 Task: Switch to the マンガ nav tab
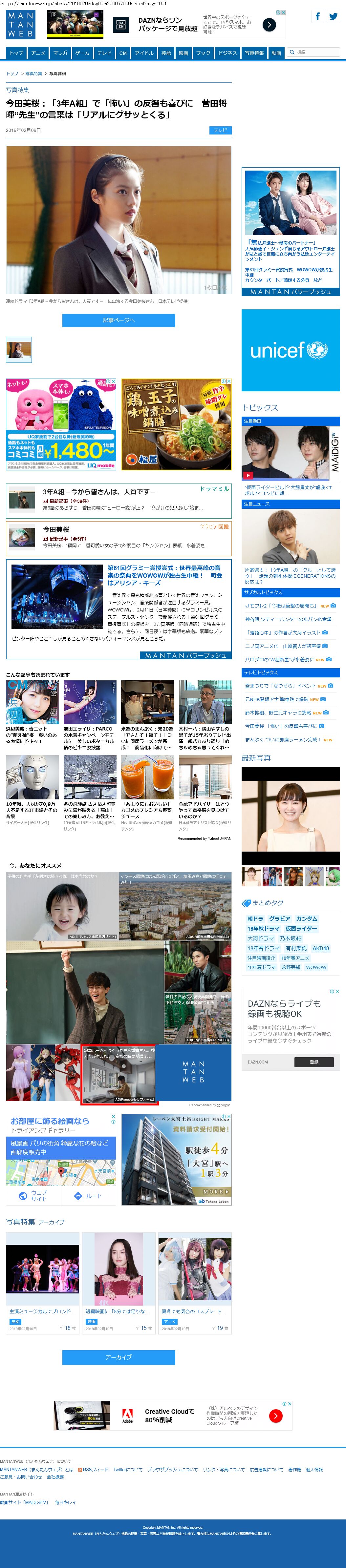tap(60, 53)
